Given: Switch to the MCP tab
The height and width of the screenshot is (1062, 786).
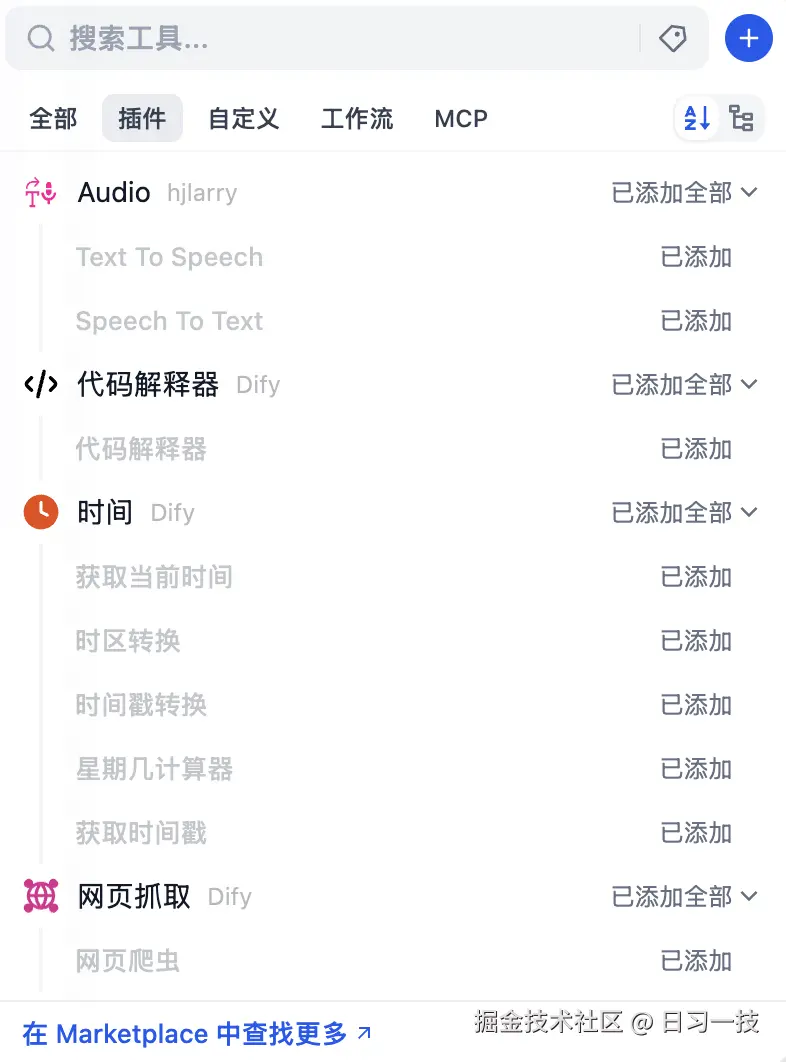Looking at the screenshot, I should point(461,119).
